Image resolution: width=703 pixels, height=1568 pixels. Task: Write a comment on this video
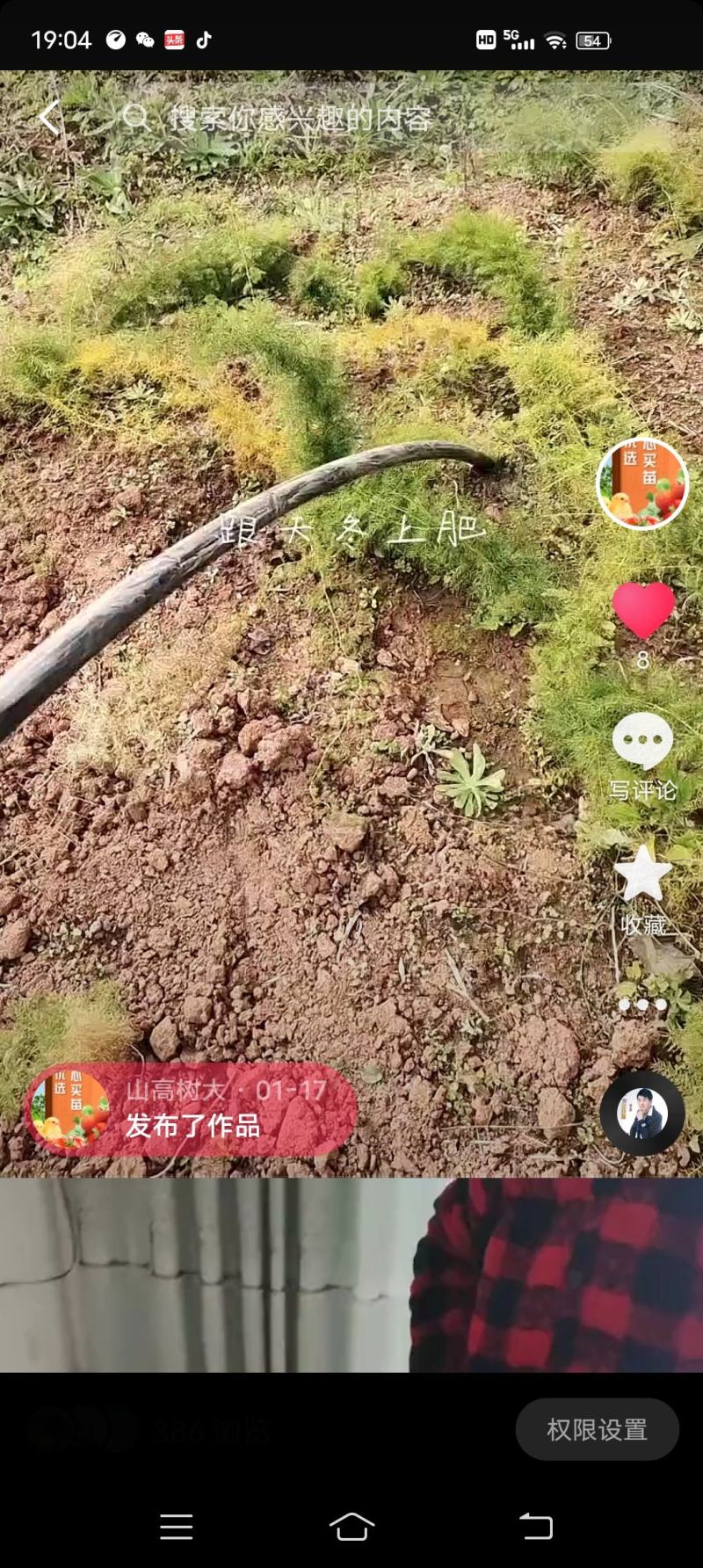pos(643,757)
